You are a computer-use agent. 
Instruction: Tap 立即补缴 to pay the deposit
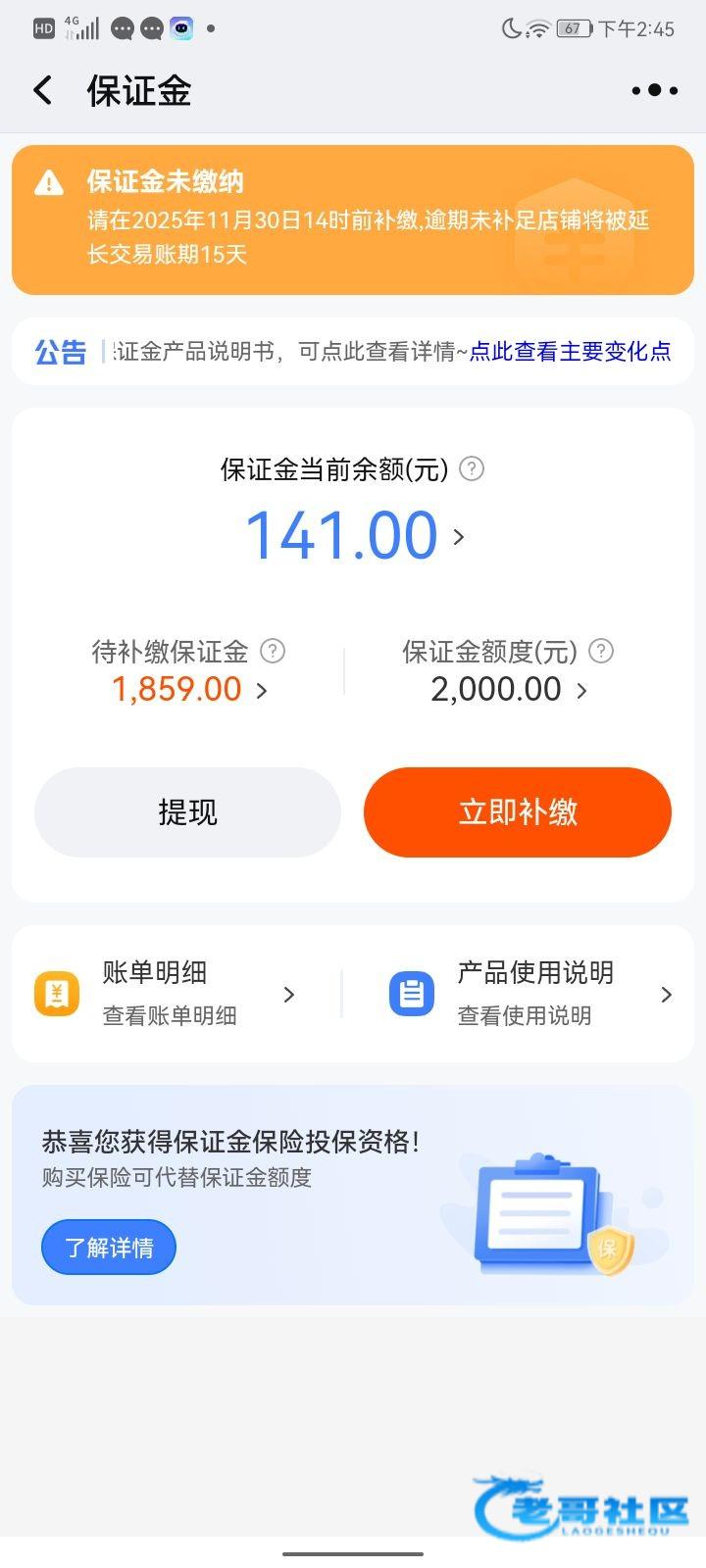[518, 812]
